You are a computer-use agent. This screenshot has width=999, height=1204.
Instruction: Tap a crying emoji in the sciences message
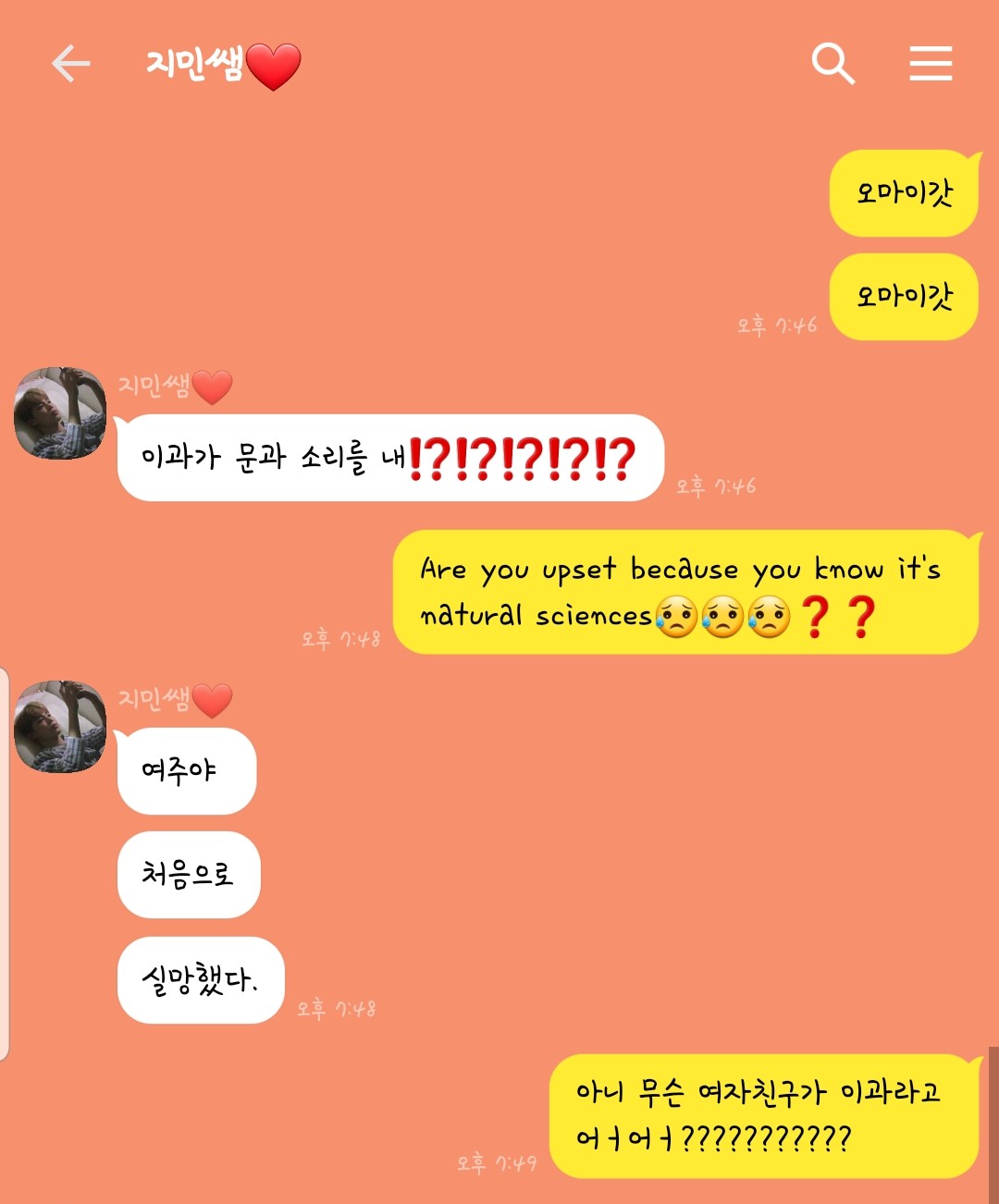pyautogui.click(x=675, y=614)
